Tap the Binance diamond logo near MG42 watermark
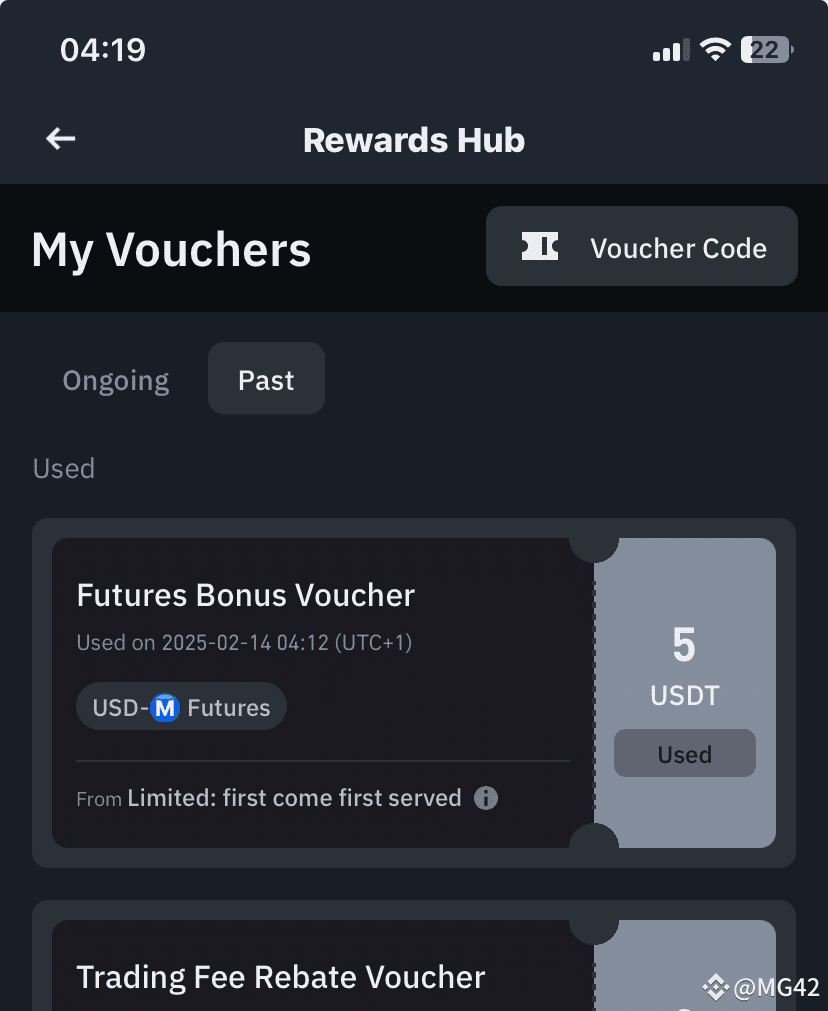The image size is (828, 1011). pos(714,989)
